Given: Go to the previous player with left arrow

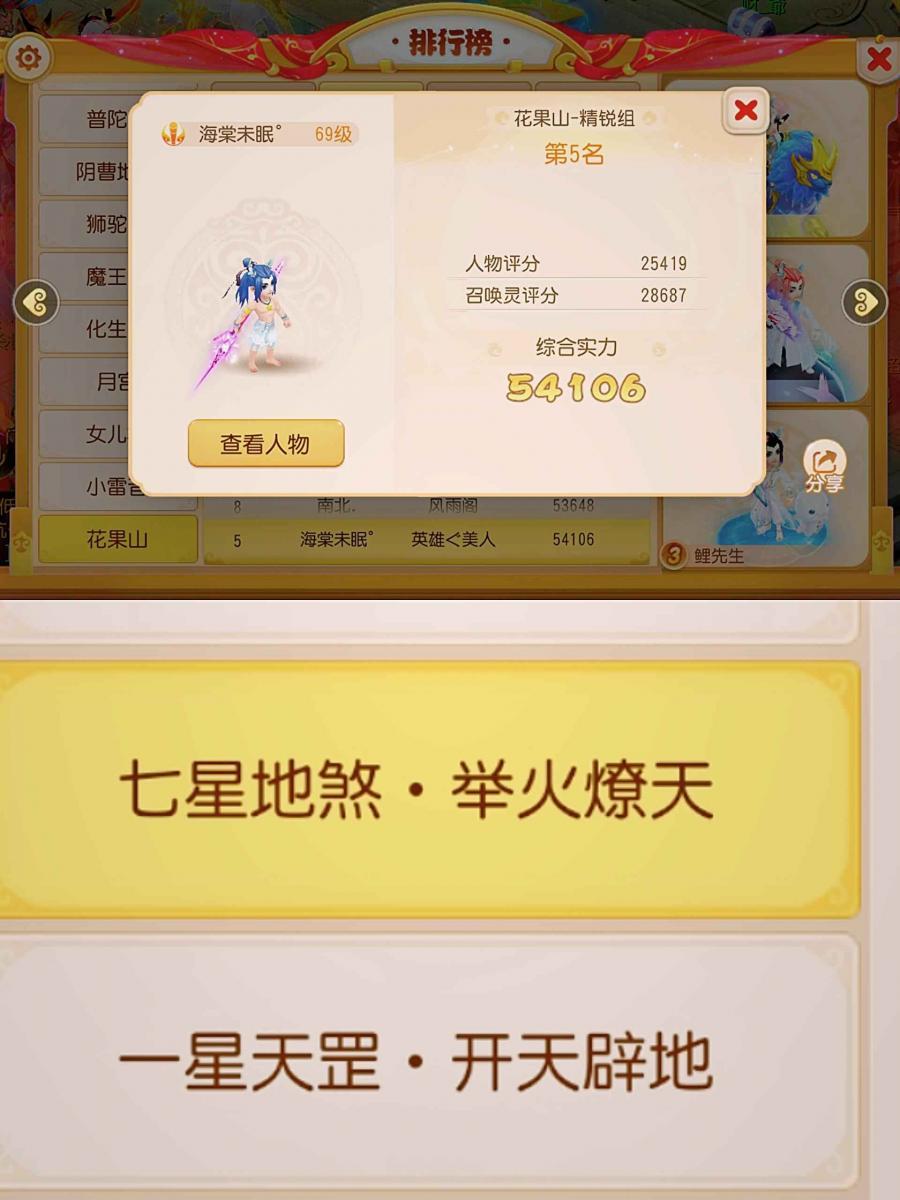Looking at the screenshot, I should (36, 302).
